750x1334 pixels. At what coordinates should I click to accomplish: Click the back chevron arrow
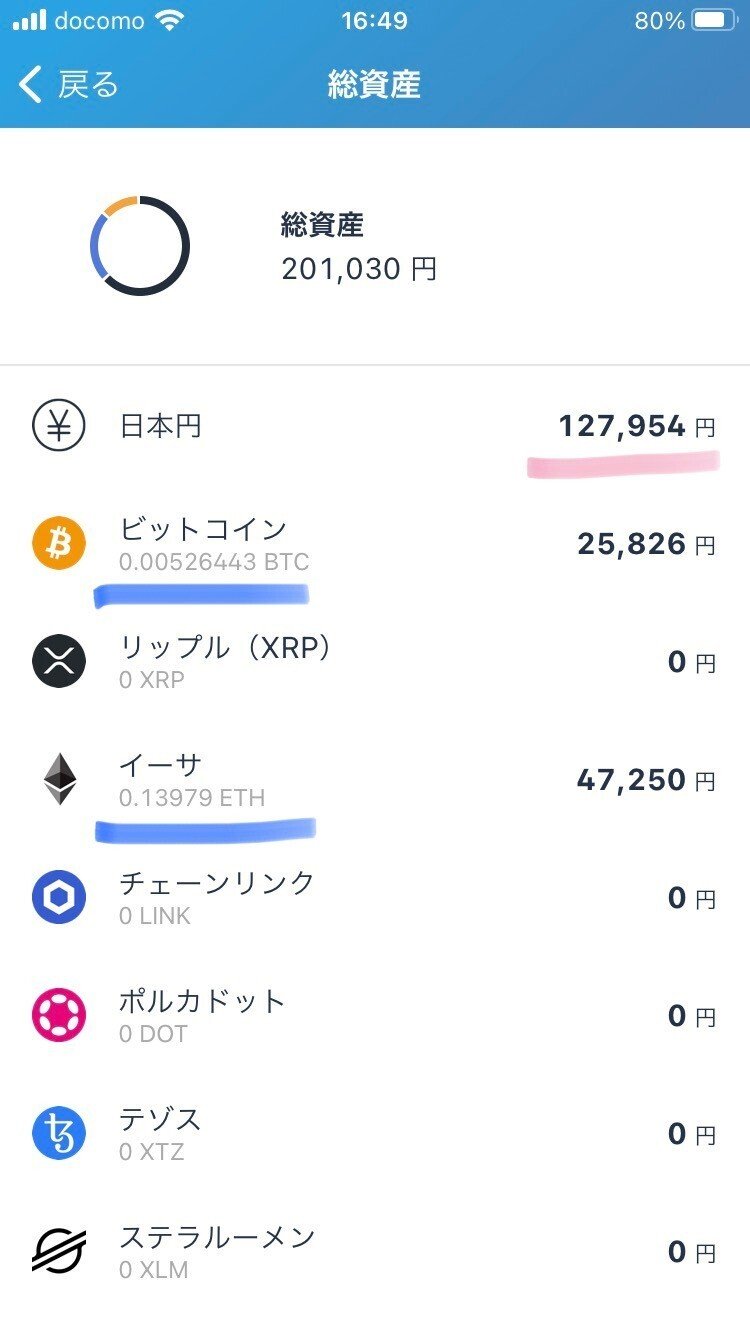coord(29,86)
